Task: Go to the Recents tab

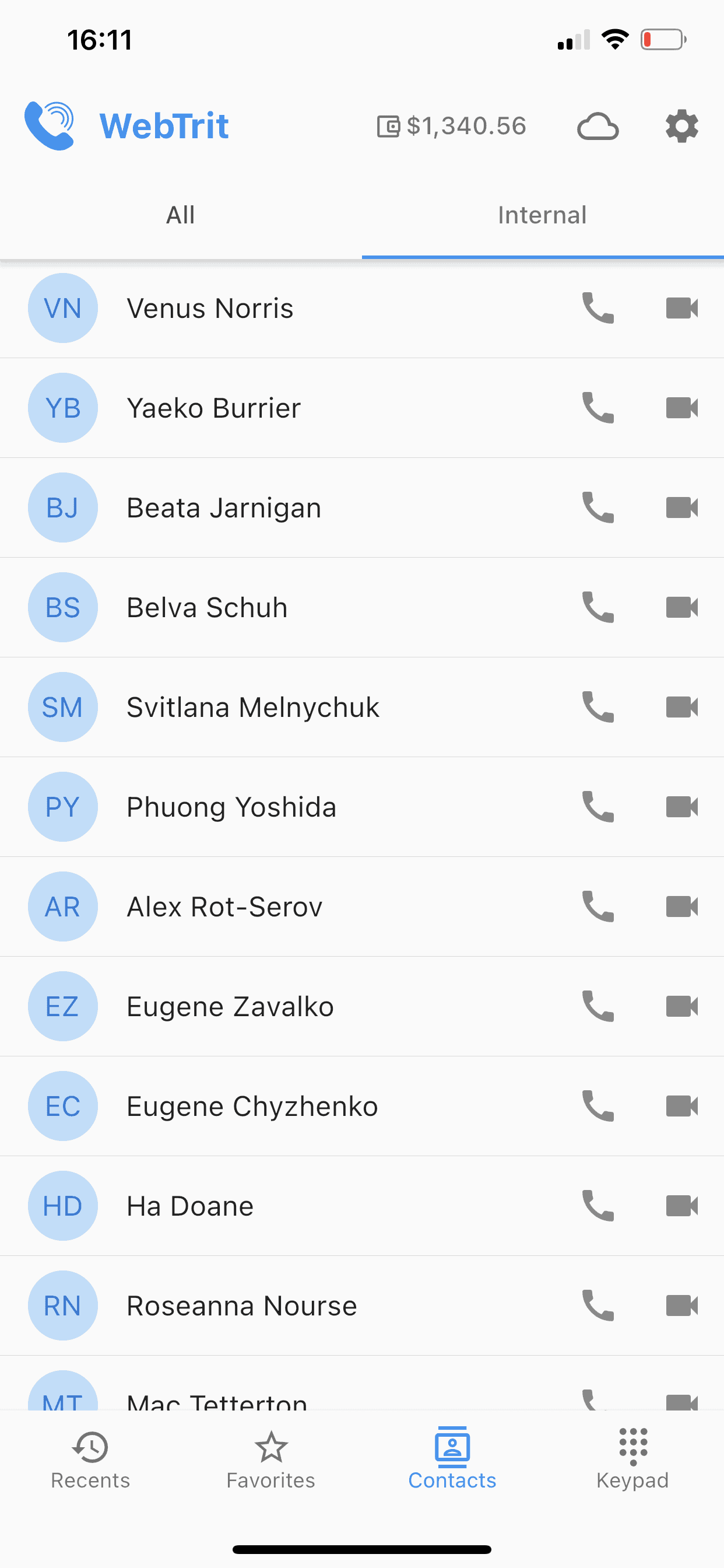Action: 90,1459
